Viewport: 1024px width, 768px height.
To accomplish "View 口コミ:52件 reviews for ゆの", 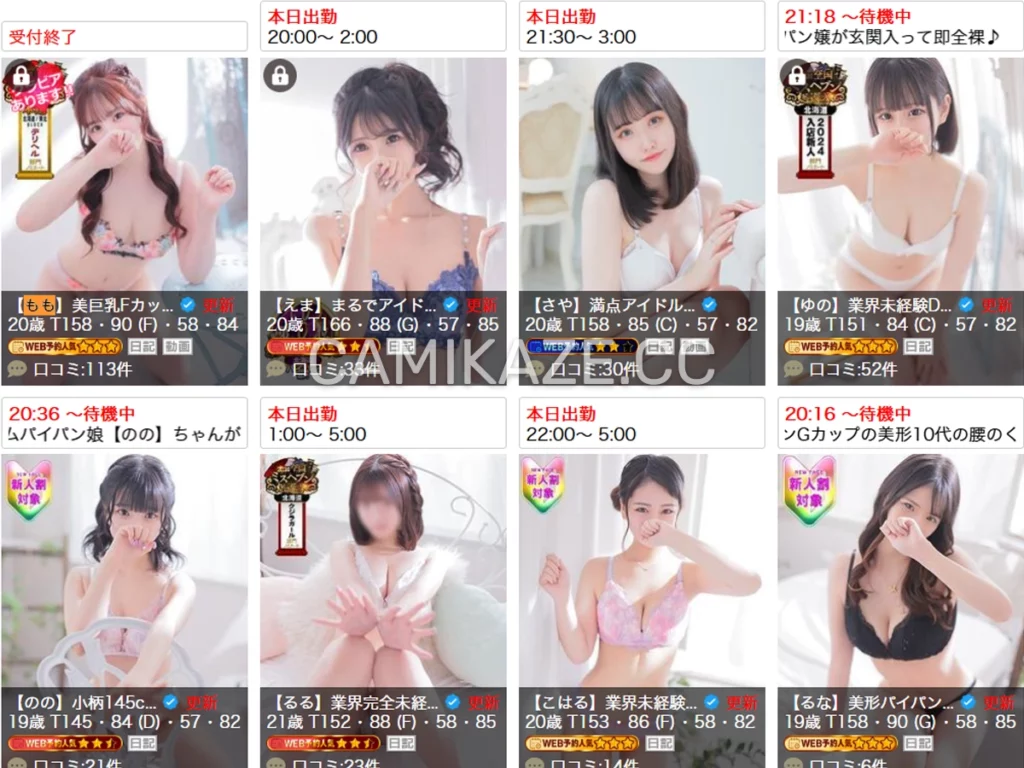I will (844, 369).
